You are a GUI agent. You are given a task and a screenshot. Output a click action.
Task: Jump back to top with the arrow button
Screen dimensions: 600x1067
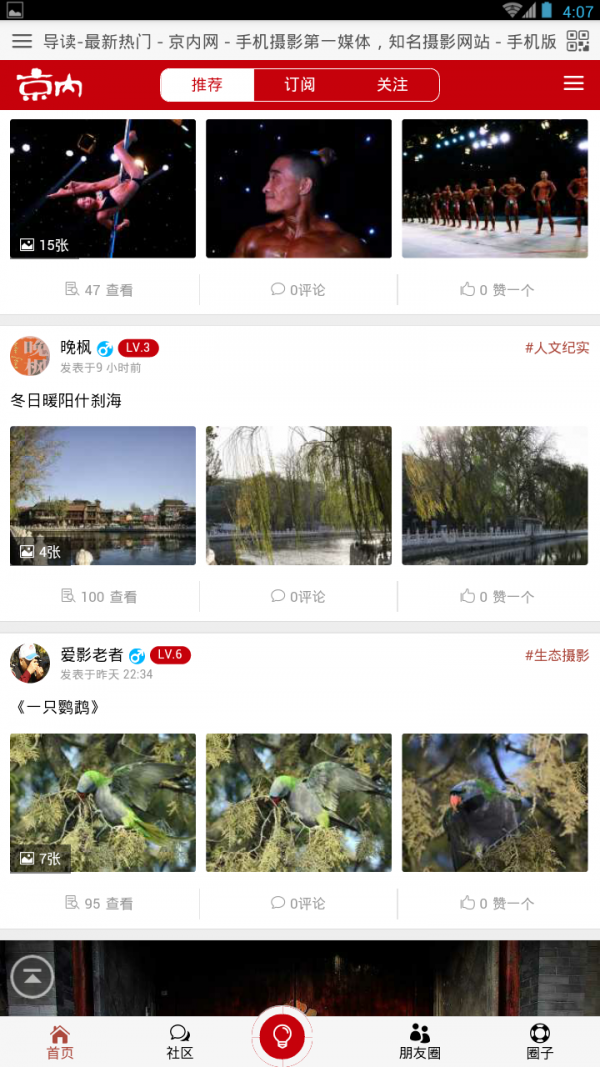pos(32,977)
